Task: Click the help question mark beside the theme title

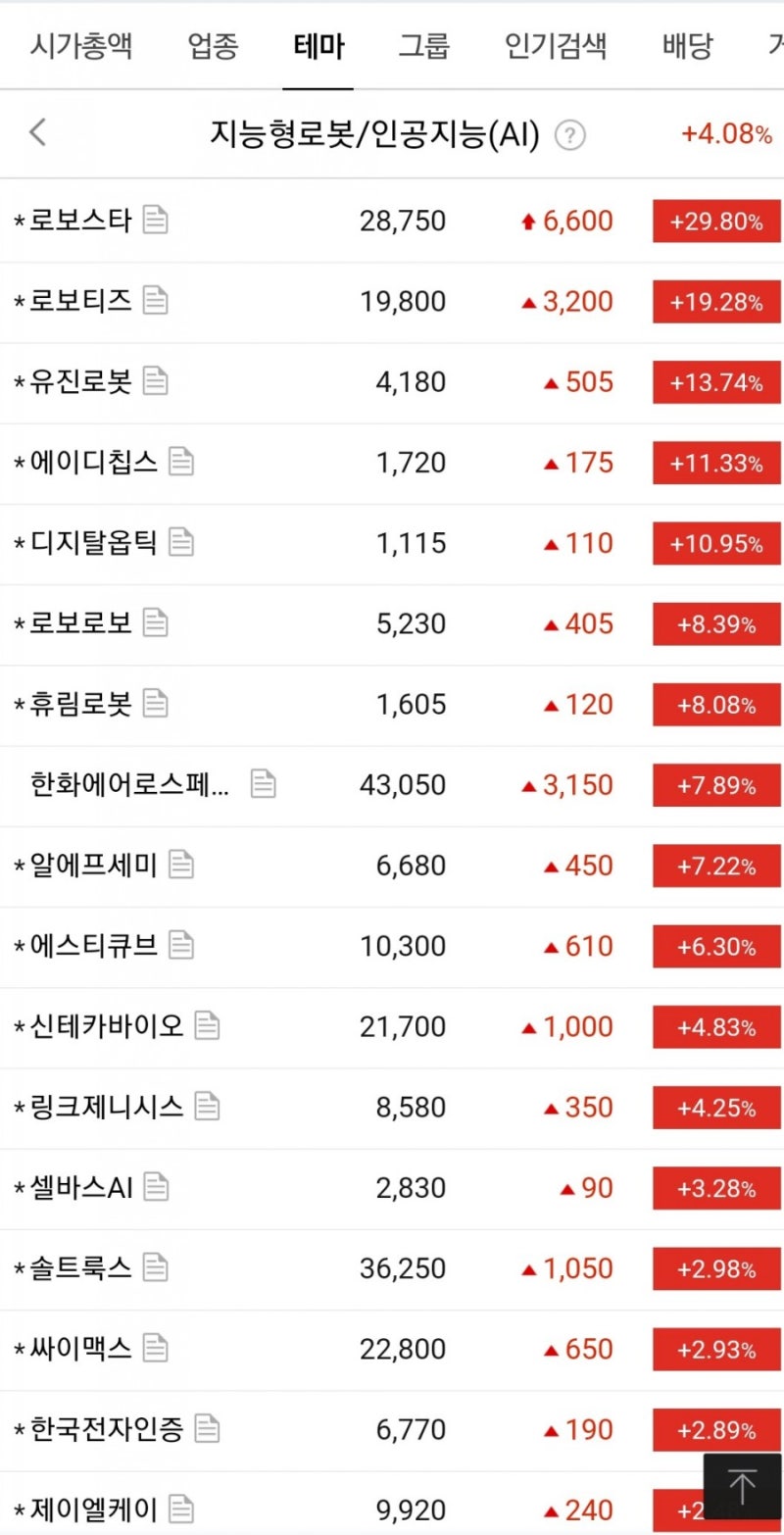Action: coord(571,135)
